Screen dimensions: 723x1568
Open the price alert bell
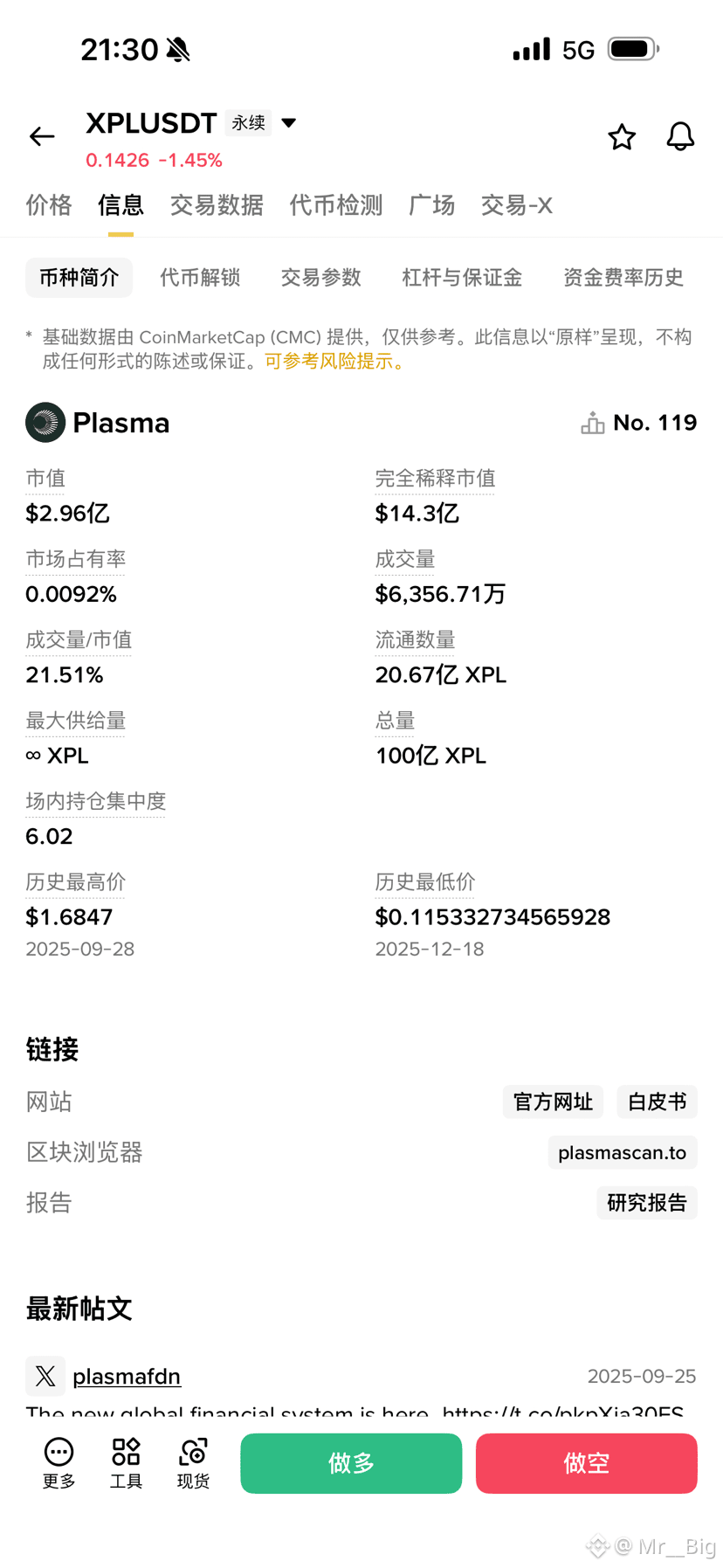point(680,137)
